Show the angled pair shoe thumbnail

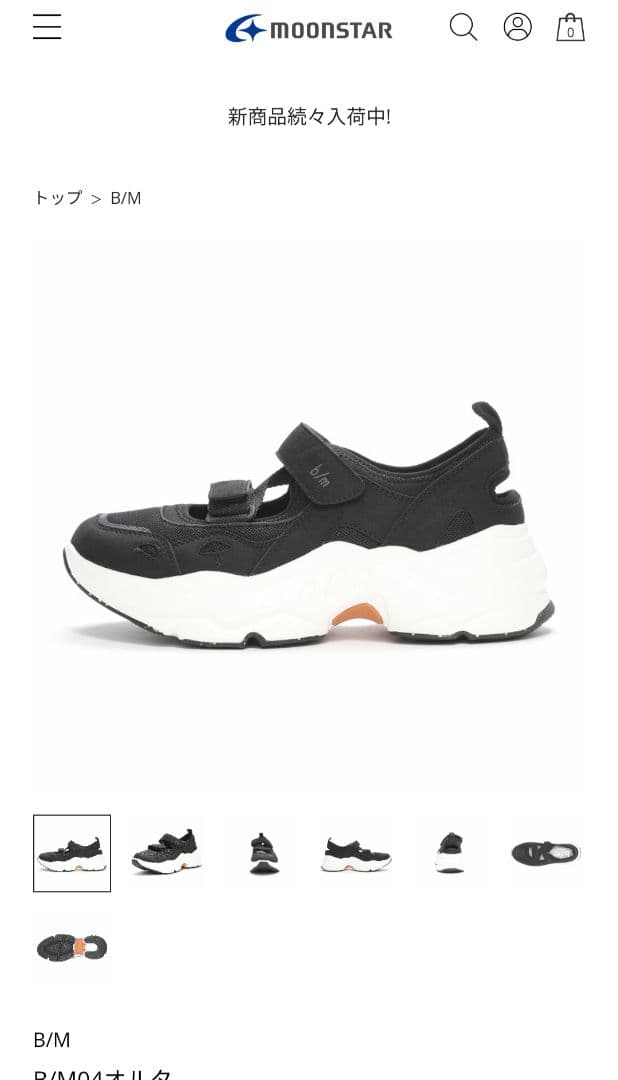[x=166, y=853]
